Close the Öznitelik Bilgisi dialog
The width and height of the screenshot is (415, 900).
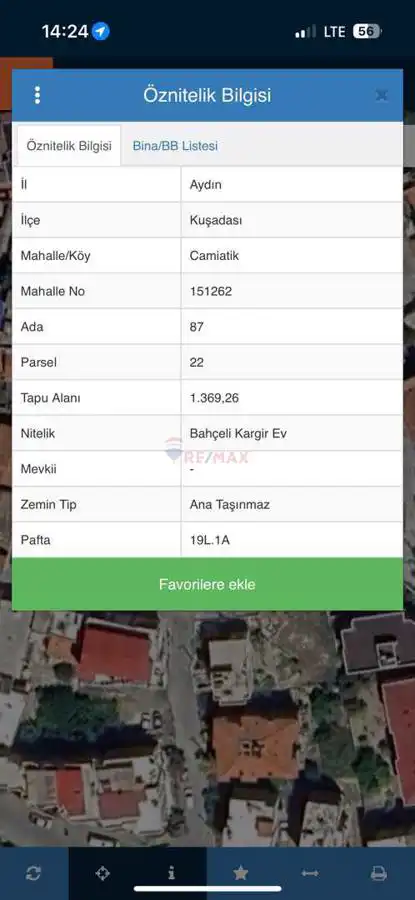click(x=381, y=95)
